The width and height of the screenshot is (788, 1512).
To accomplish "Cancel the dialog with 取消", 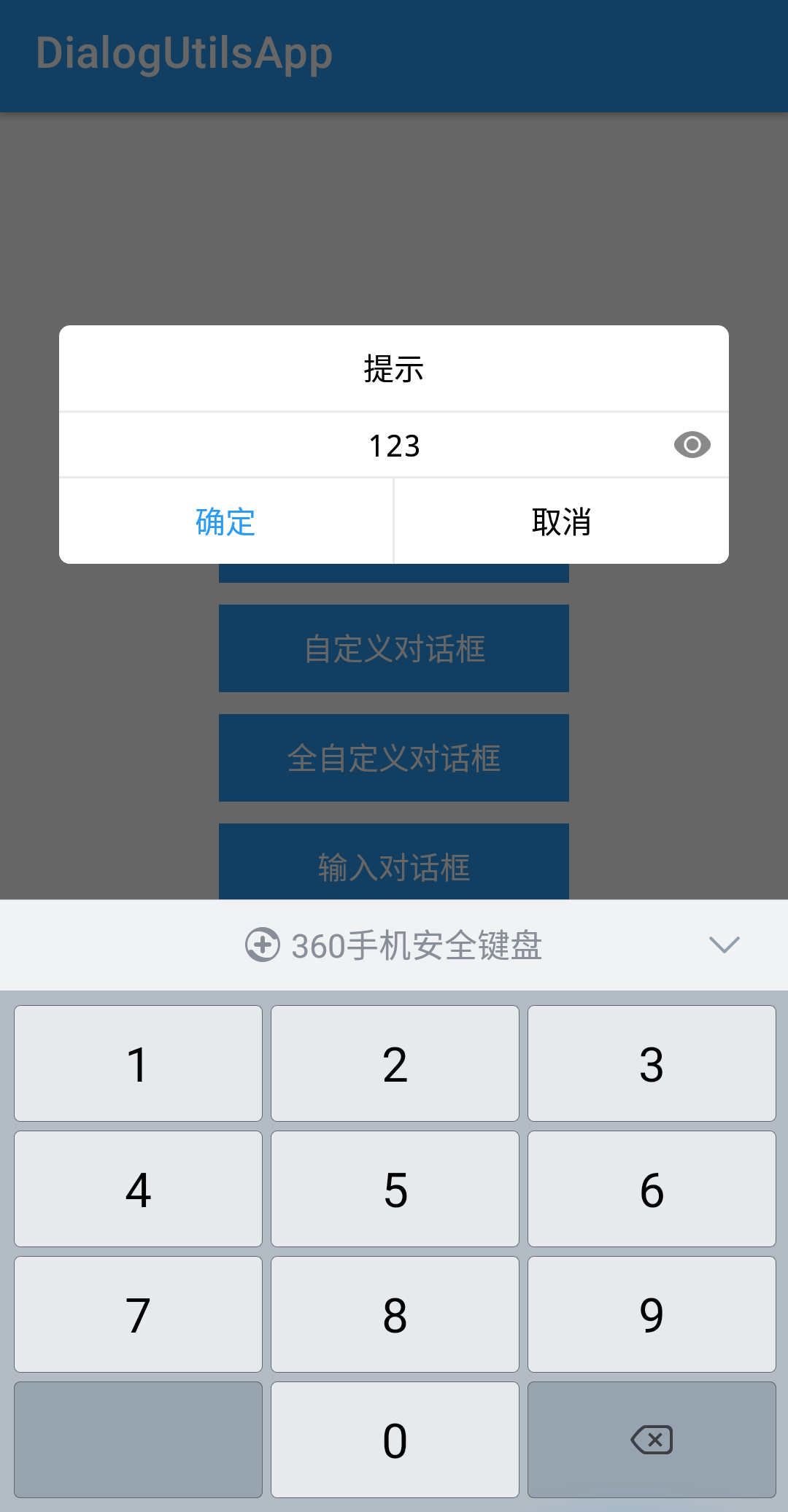I will [x=561, y=522].
